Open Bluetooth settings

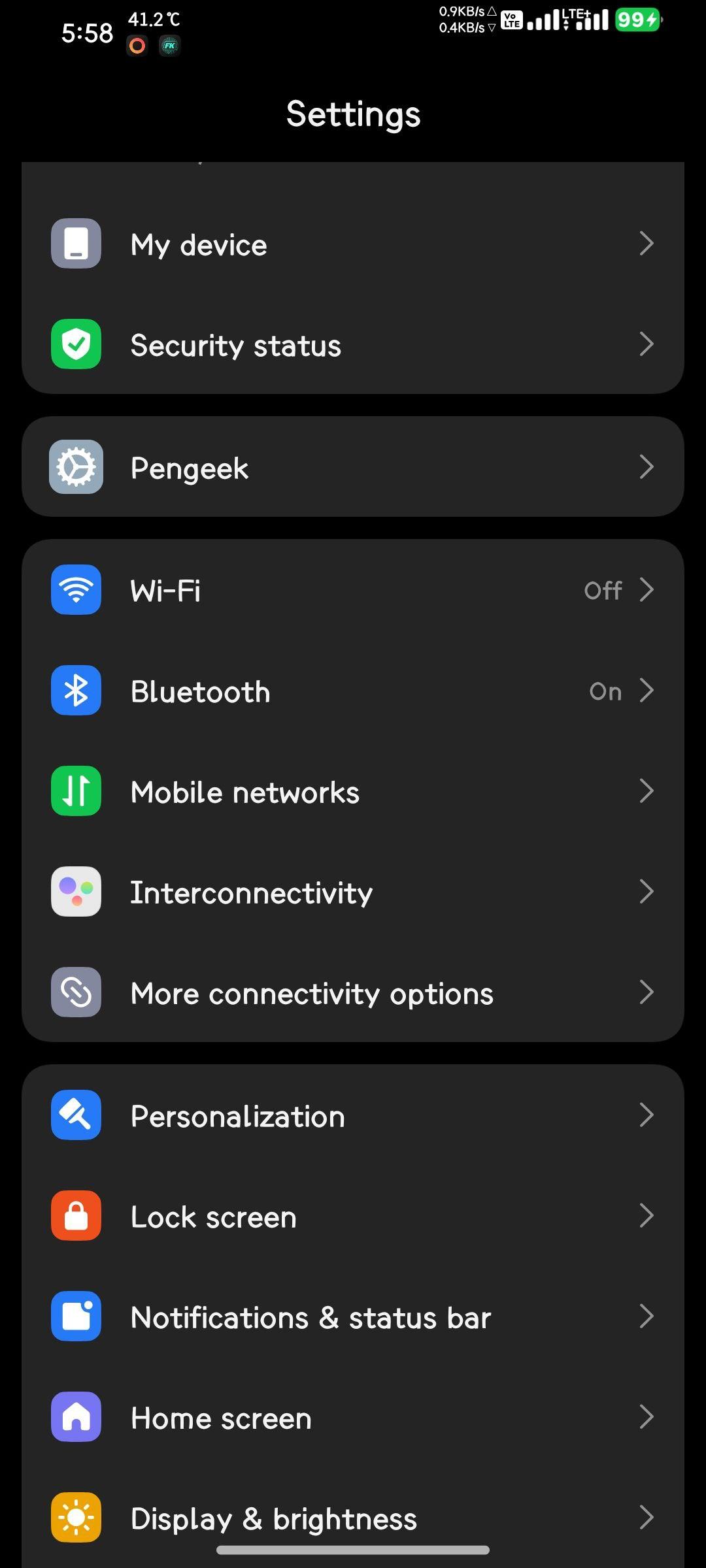[x=353, y=691]
